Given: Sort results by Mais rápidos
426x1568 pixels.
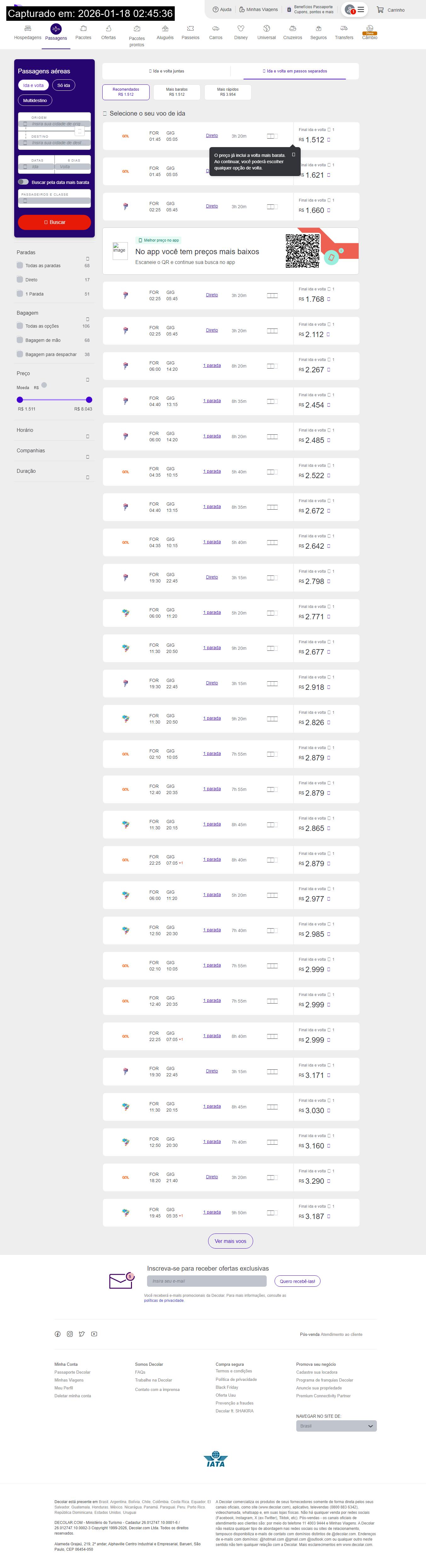Looking at the screenshot, I should click(228, 92).
